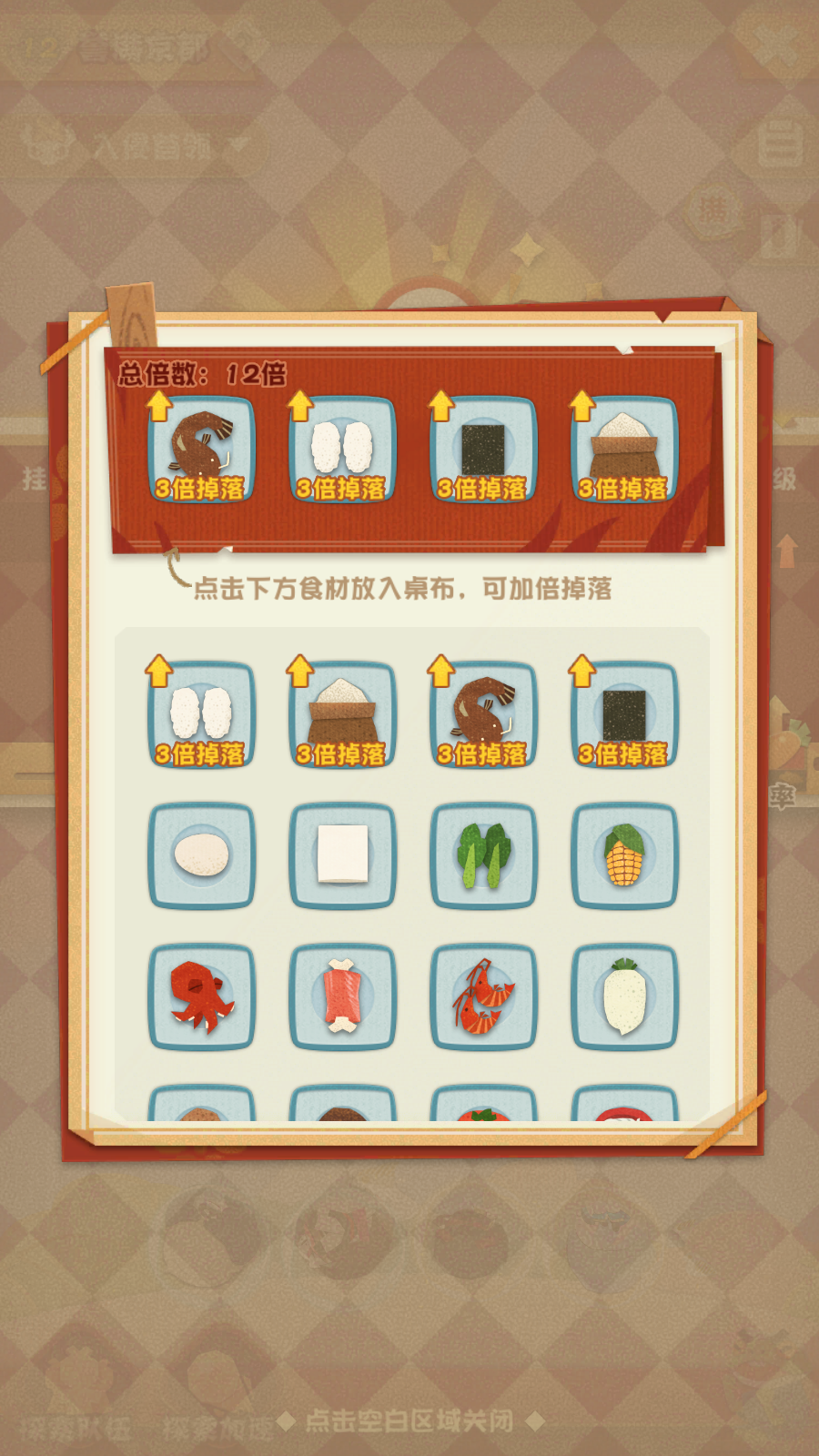Add the corn cob ingredient

point(624,855)
